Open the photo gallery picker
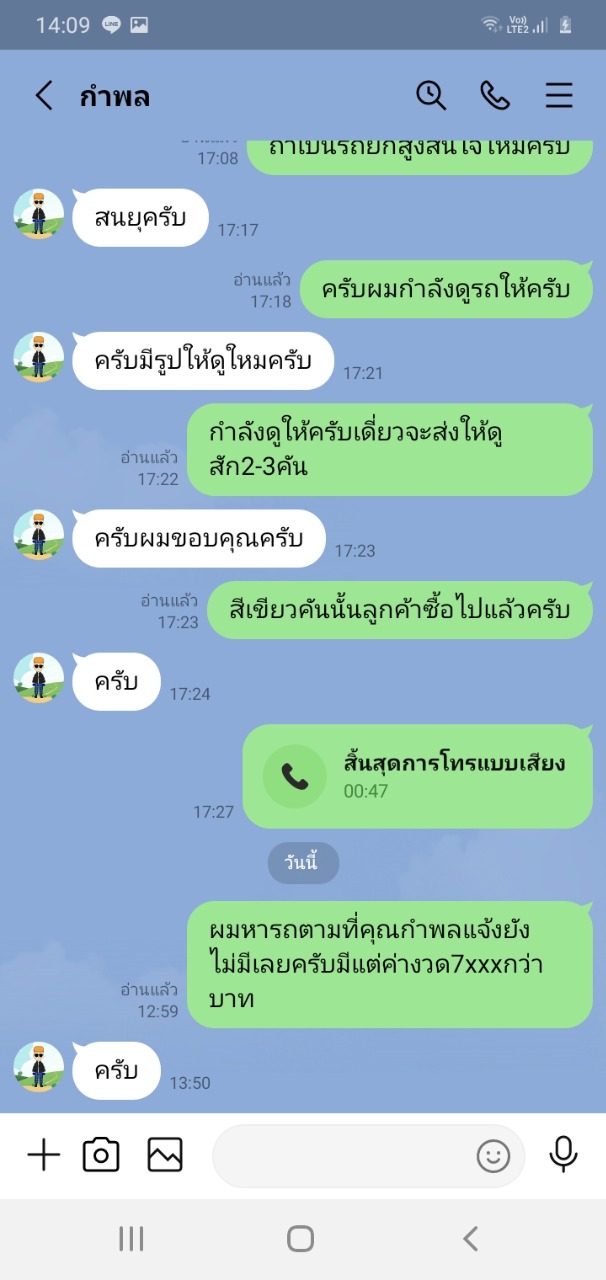The height and width of the screenshot is (1280, 606). pos(165,1155)
